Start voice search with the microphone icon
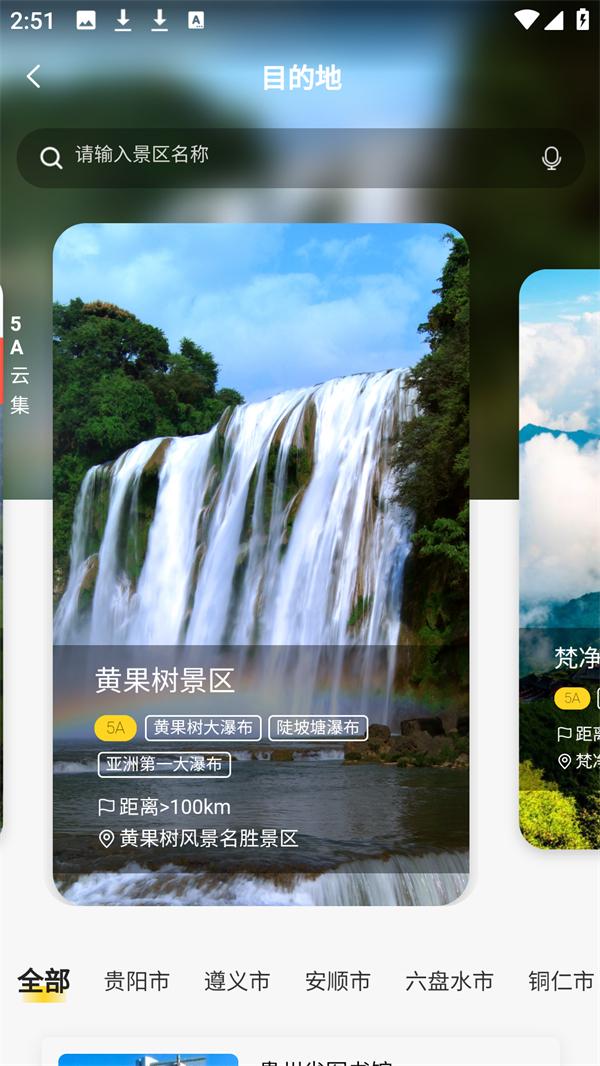 click(x=551, y=158)
